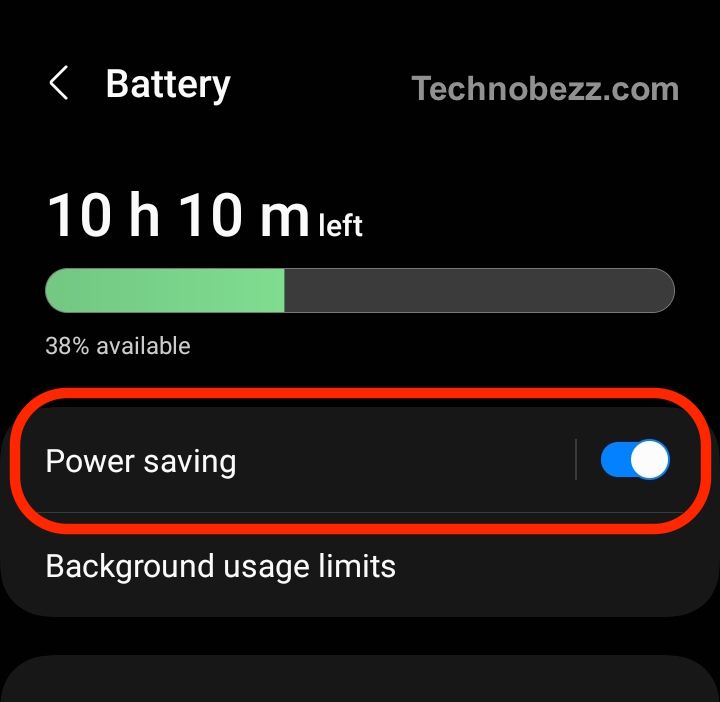Open Background usage limits
Image resolution: width=720 pixels, height=702 pixels.
[x=221, y=566]
